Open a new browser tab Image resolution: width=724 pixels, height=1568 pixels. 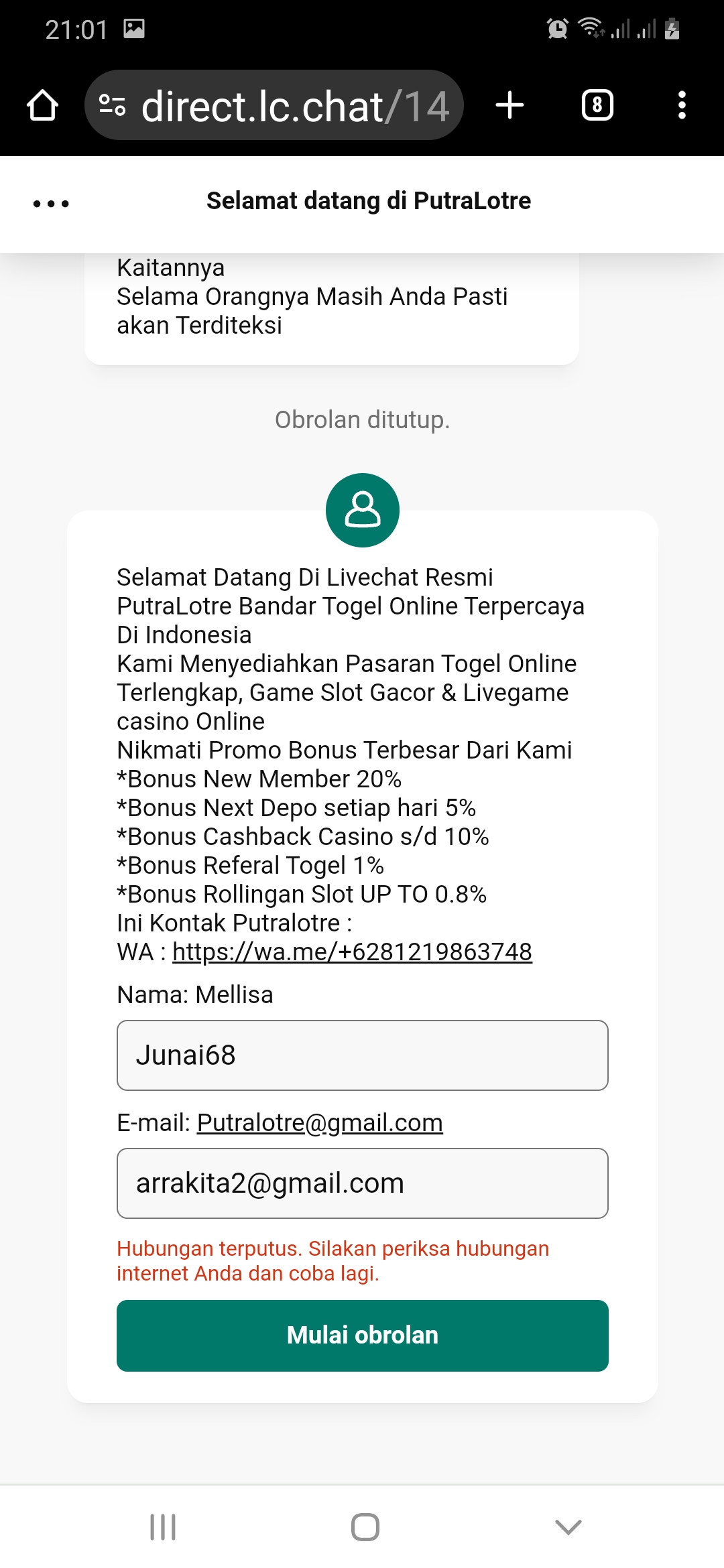(509, 105)
